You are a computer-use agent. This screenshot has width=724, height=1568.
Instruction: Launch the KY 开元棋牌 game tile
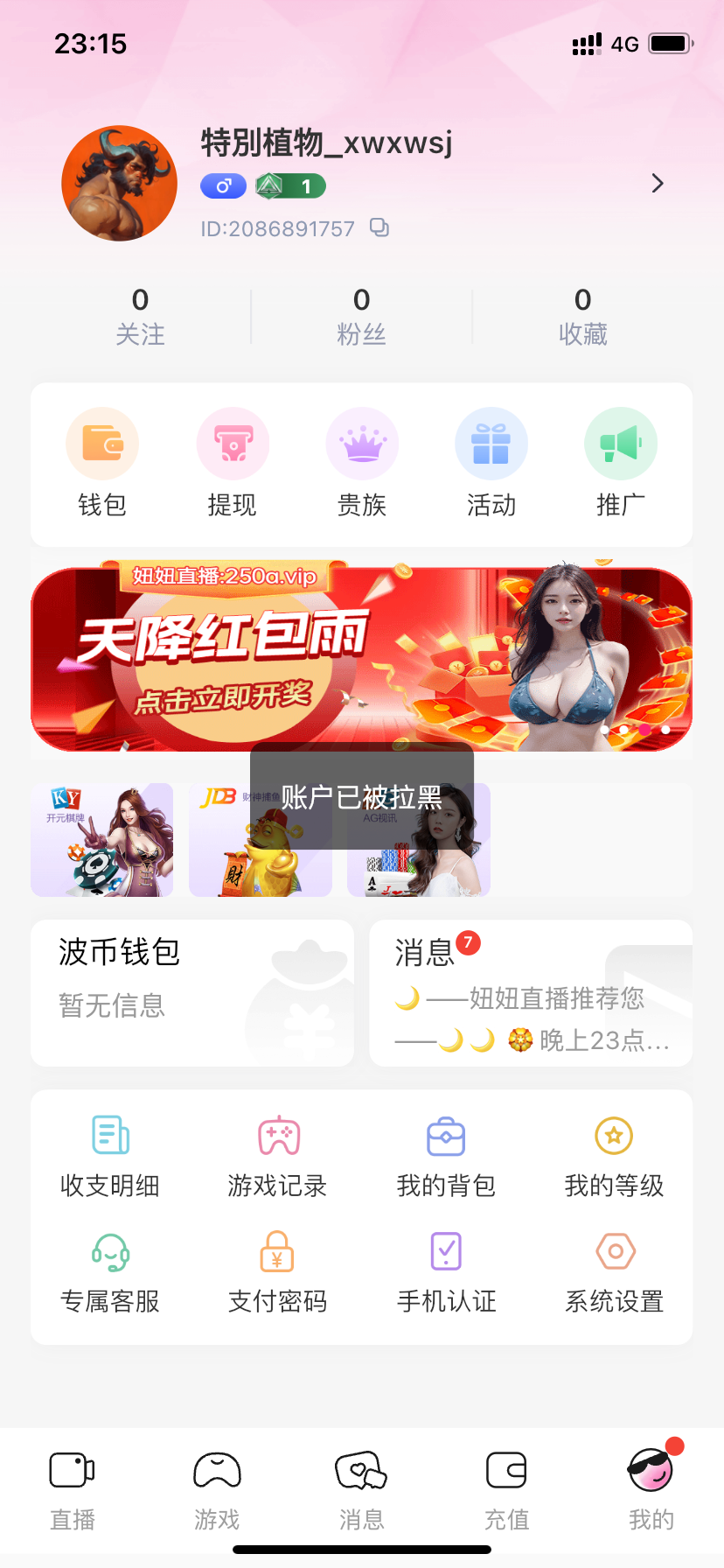pyautogui.click(x=101, y=840)
